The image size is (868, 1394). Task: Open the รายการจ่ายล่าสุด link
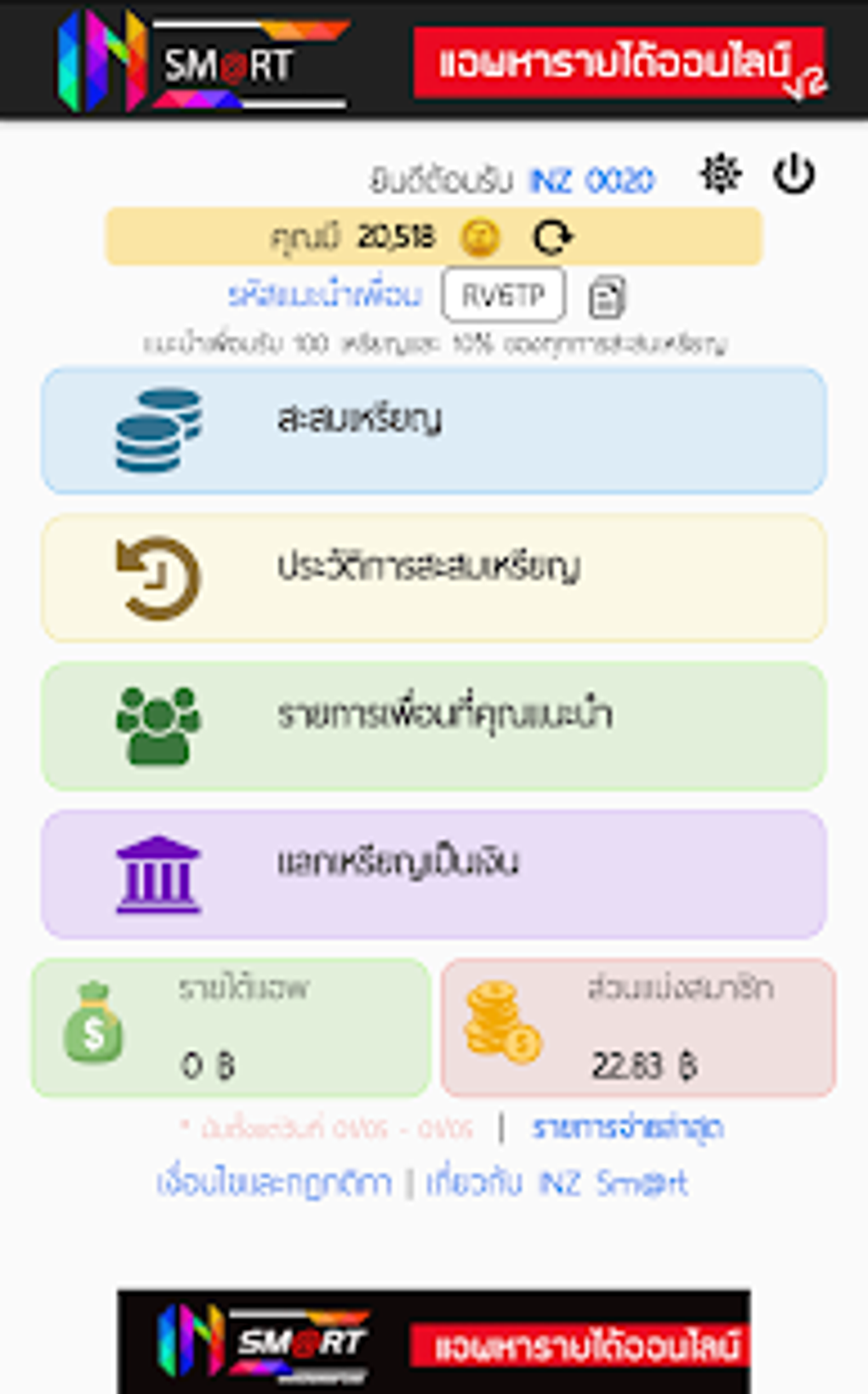[627, 1128]
